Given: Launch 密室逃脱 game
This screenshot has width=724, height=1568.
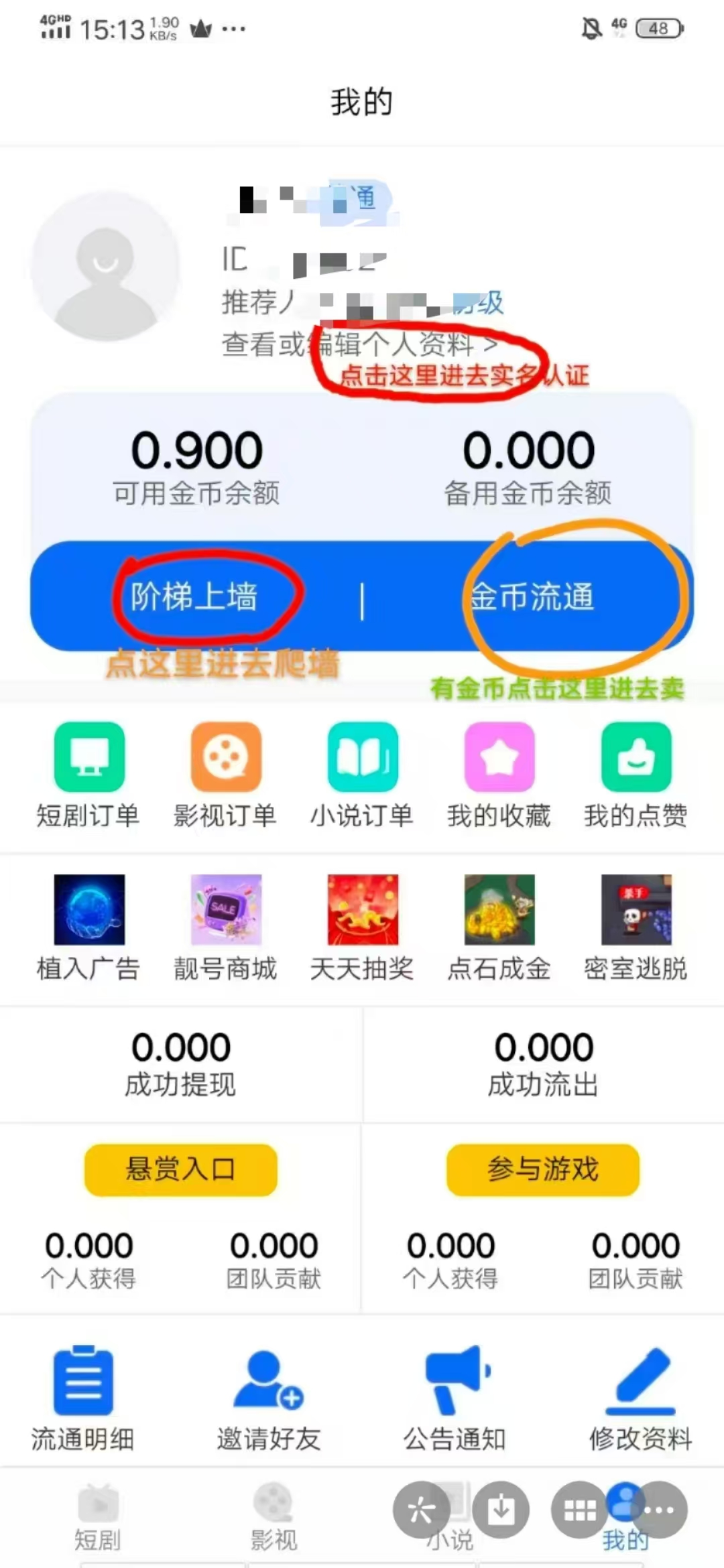Looking at the screenshot, I should pyautogui.click(x=636, y=929).
